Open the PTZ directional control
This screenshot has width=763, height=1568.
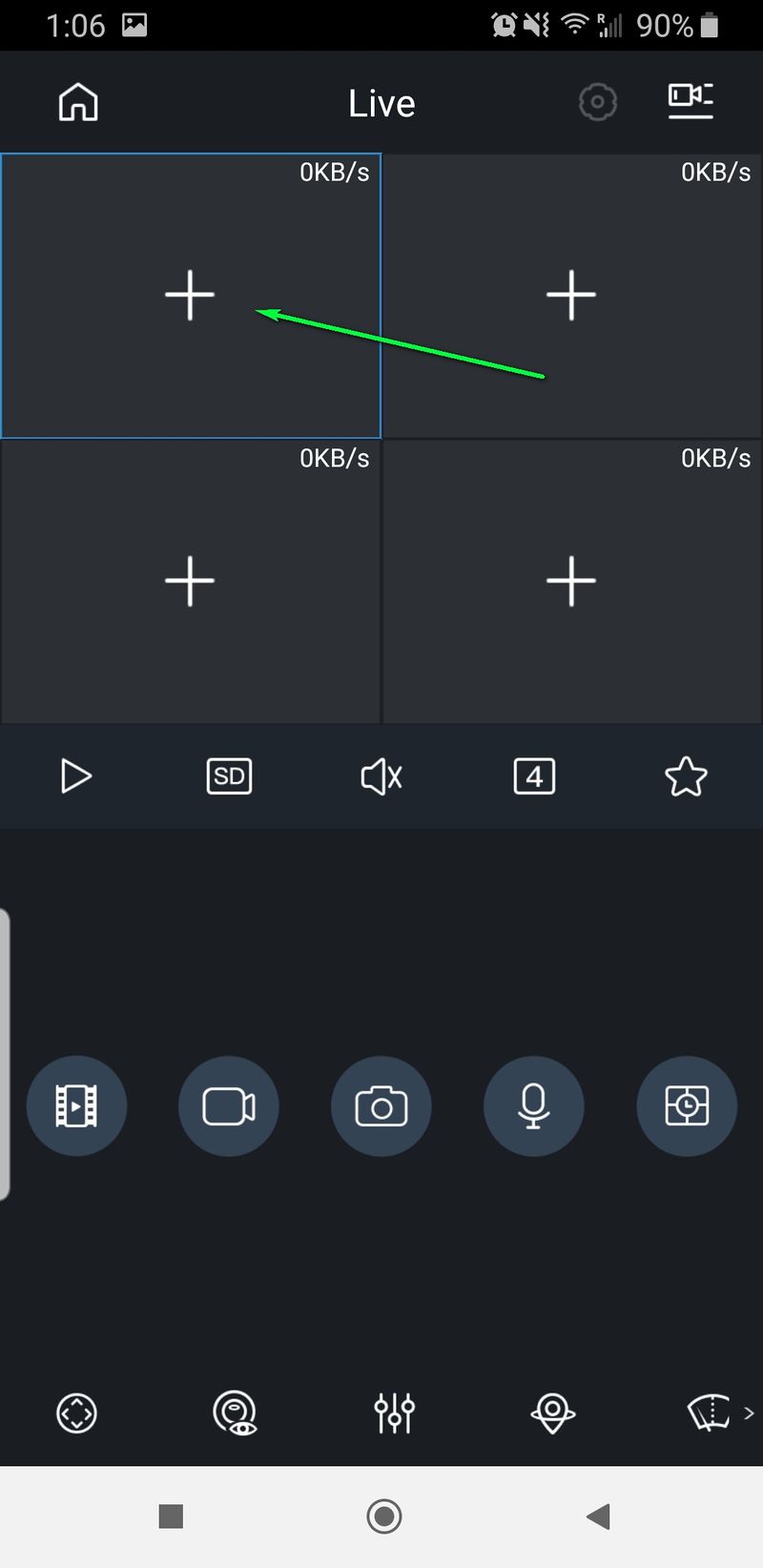pyautogui.click(x=76, y=1413)
